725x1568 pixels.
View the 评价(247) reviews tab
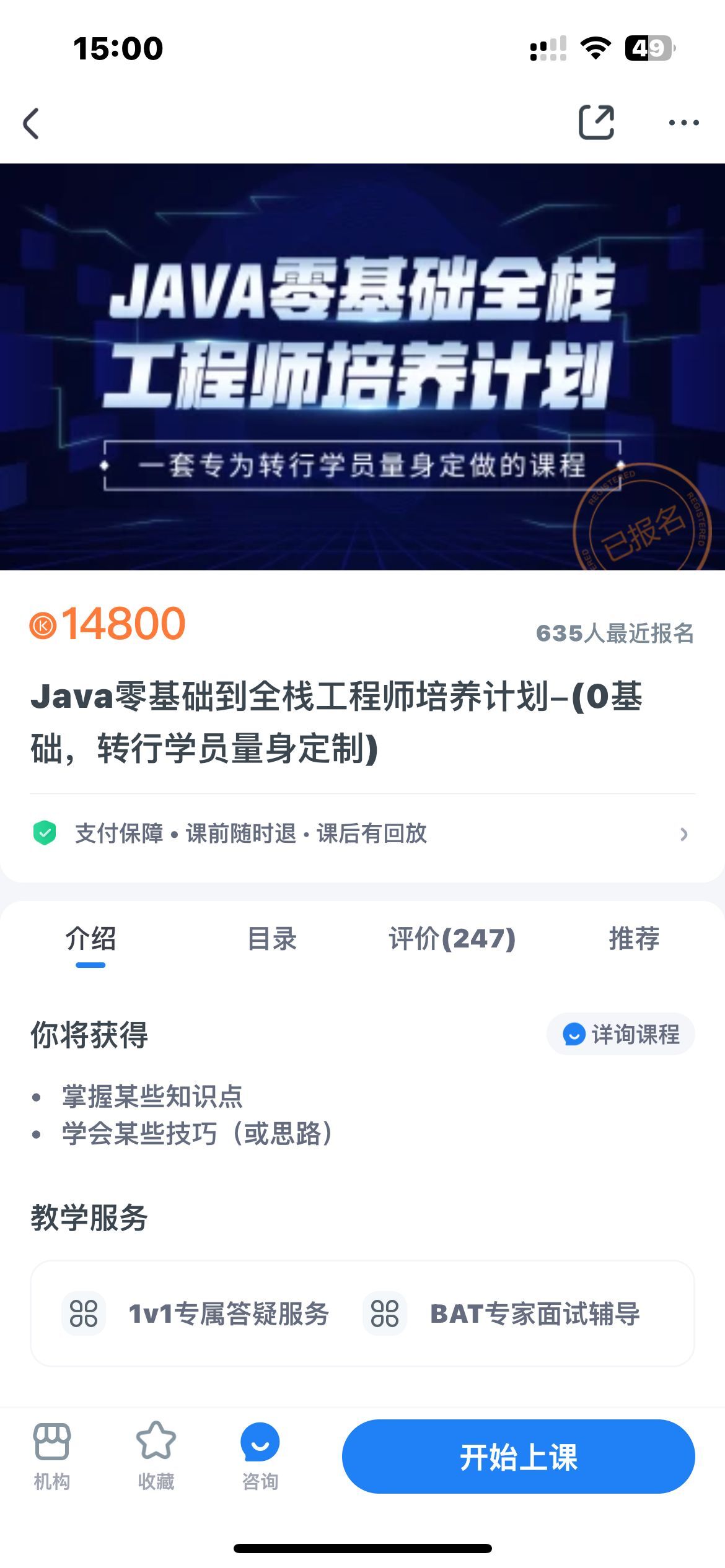tap(452, 939)
